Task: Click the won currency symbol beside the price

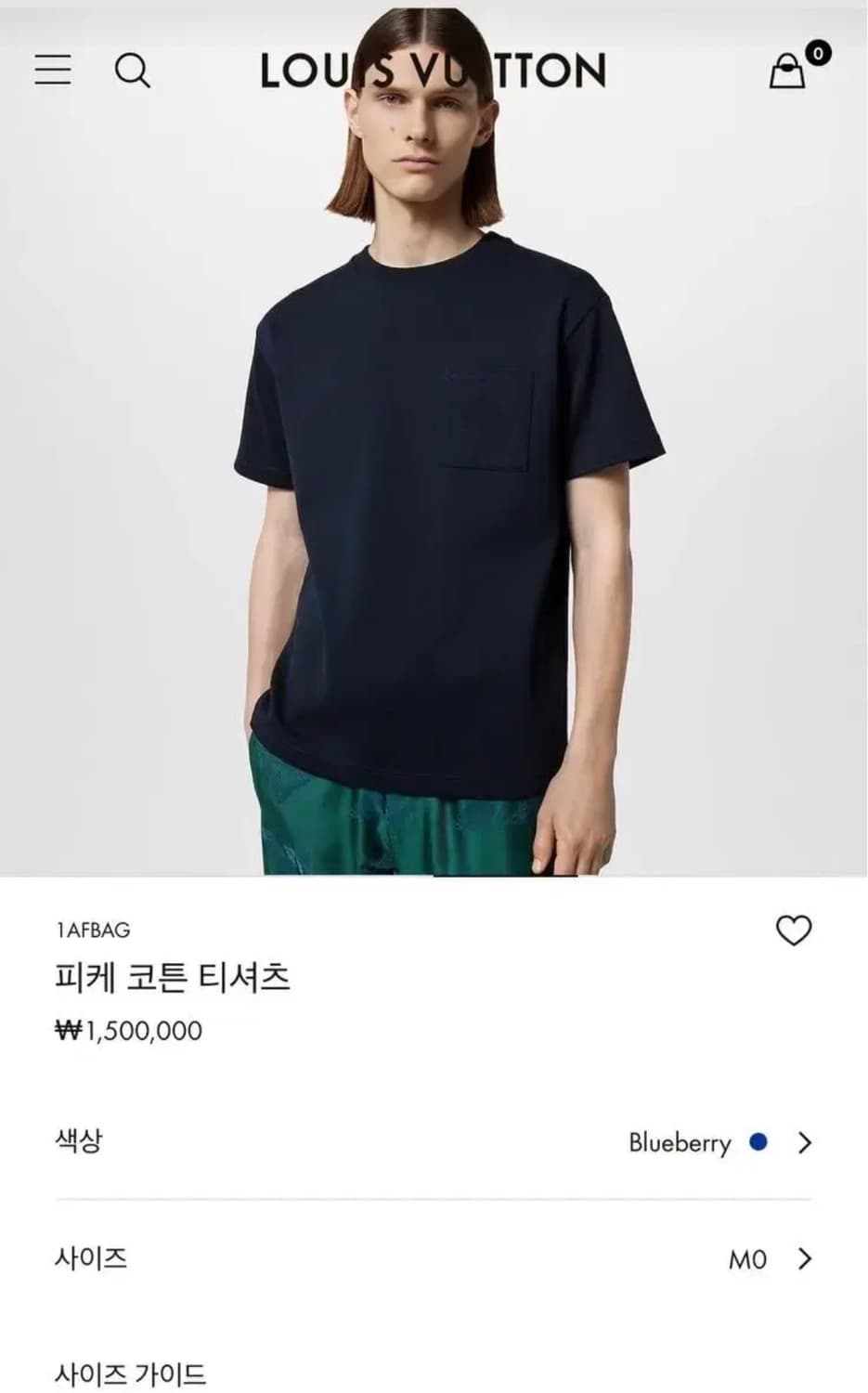Action: point(66,1028)
